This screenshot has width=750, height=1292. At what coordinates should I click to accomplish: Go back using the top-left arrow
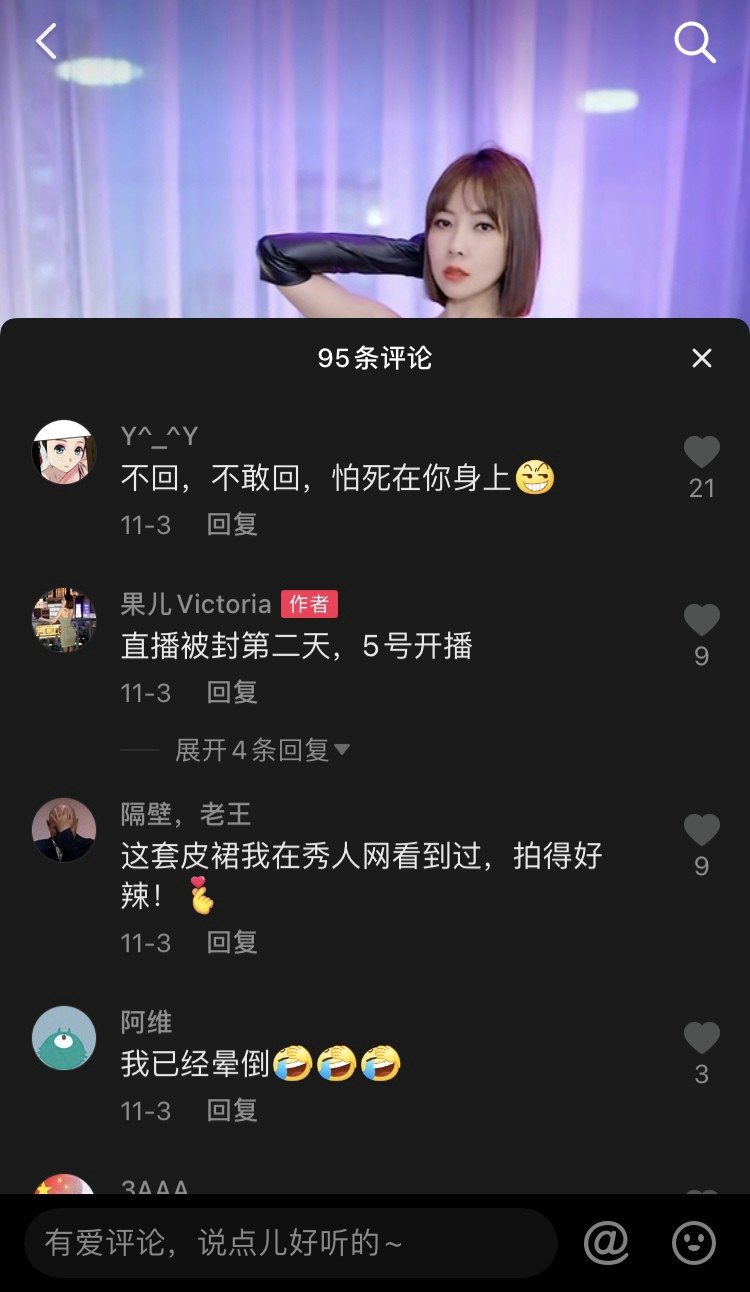(47, 42)
